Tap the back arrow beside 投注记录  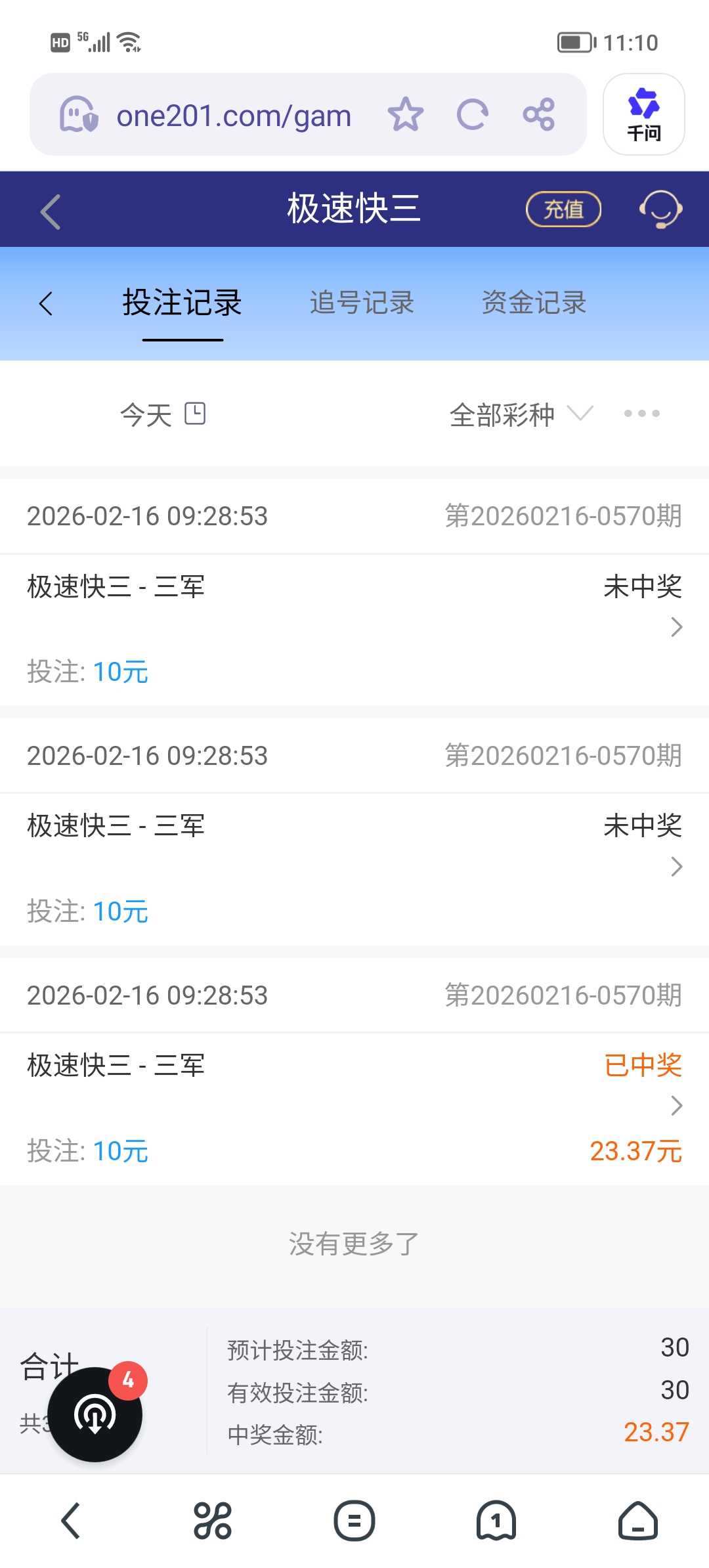[46, 303]
